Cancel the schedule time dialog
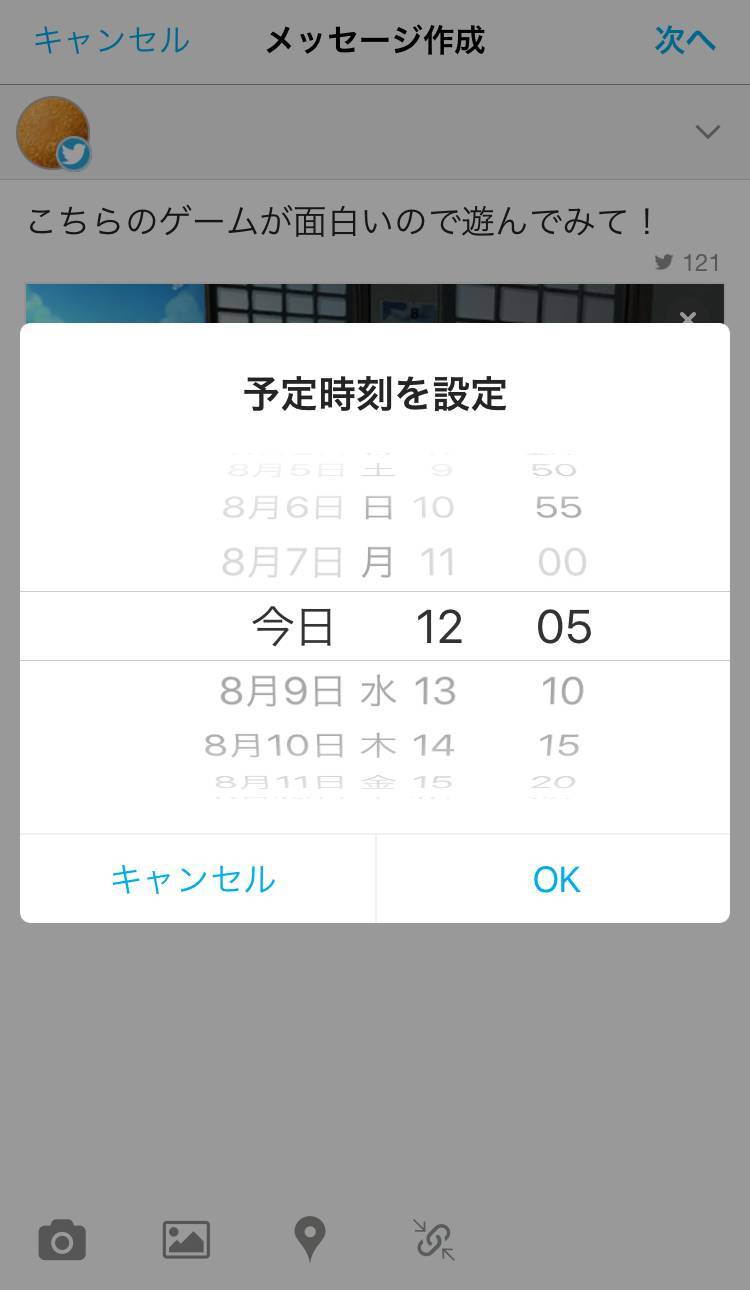The width and height of the screenshot is (750, 1290). [193, 879]
